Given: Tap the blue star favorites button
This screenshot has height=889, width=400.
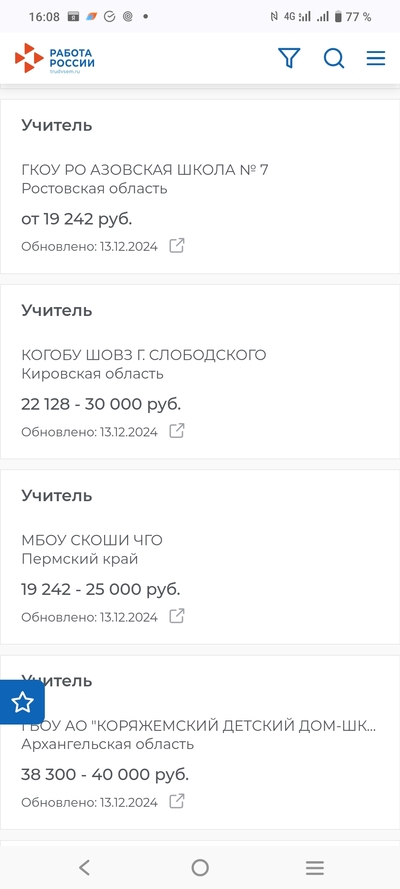Looking at the screenshot, I should pos(22,702).
